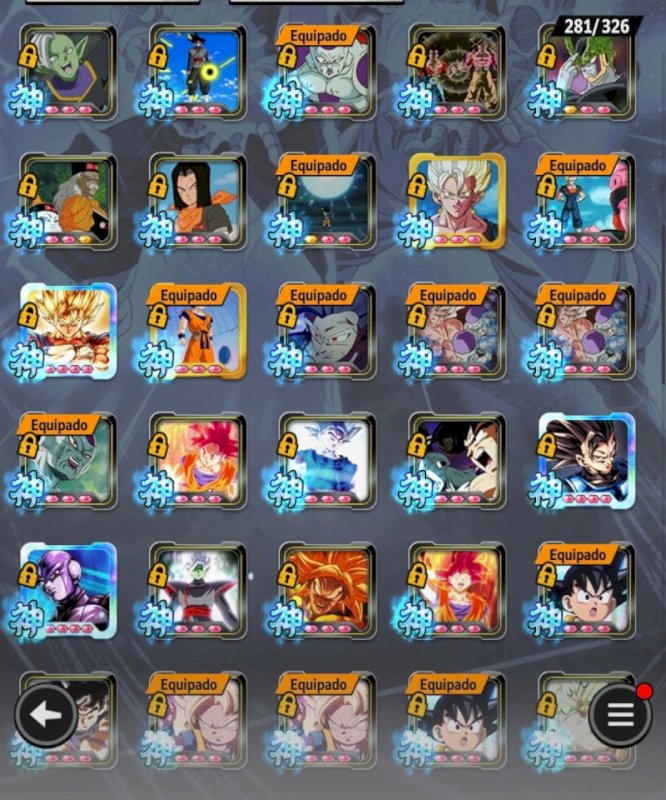The height and width of the screenshot is (800, 666).
Task: Open the Android 17 card
Action: click(x=198, y=202)
